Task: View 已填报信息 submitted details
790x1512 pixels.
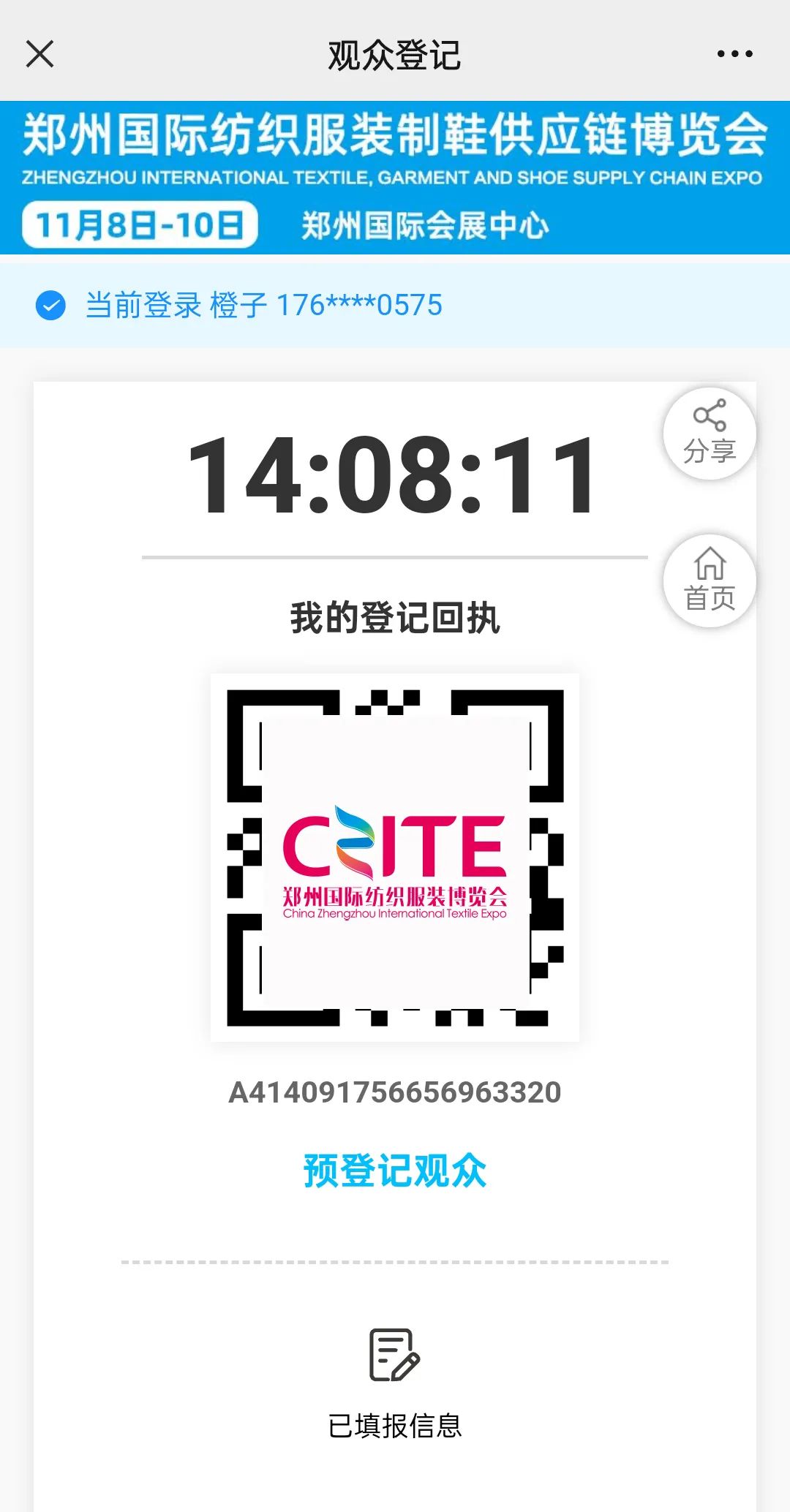Action: [395, 1382]
